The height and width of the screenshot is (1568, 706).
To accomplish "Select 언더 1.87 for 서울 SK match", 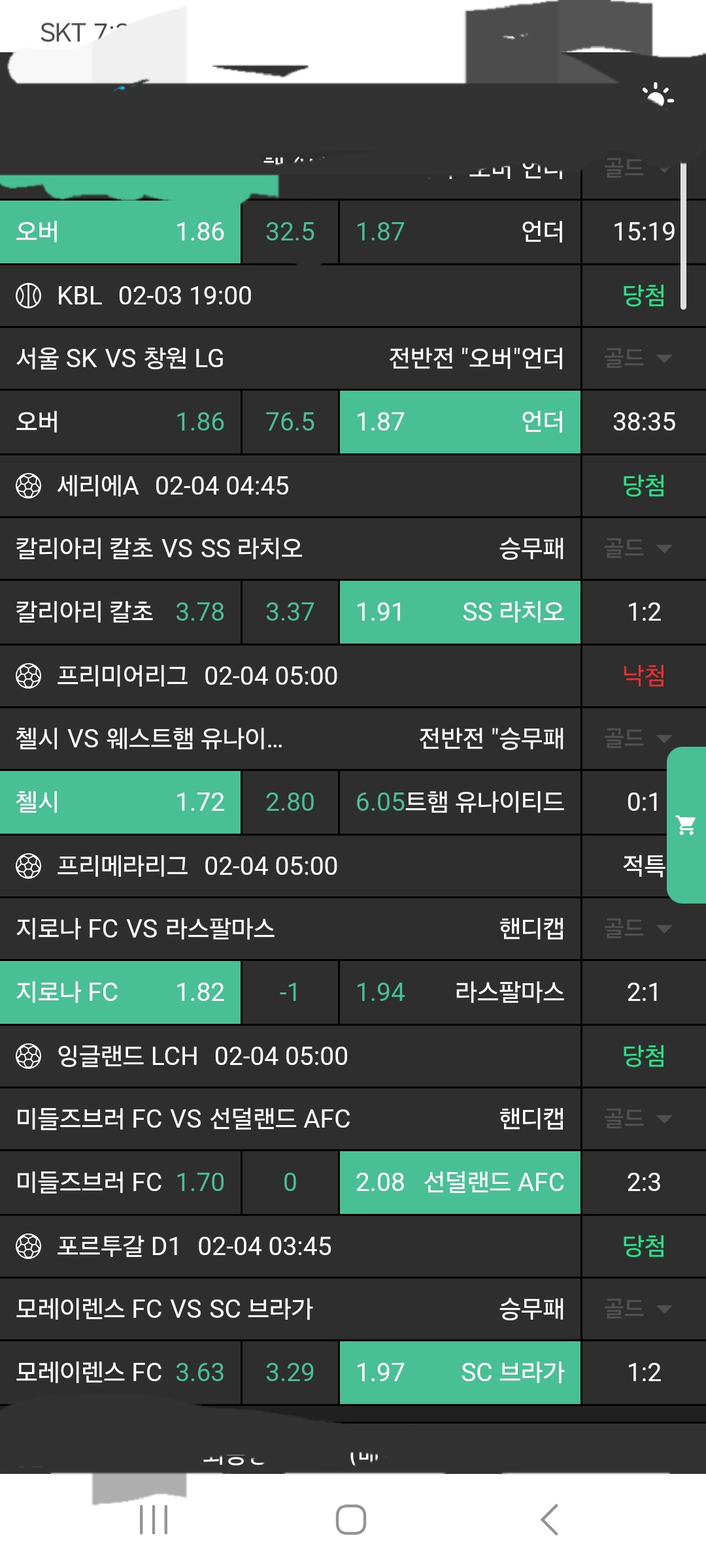I will pyautogui.click(x=460, y=422).
